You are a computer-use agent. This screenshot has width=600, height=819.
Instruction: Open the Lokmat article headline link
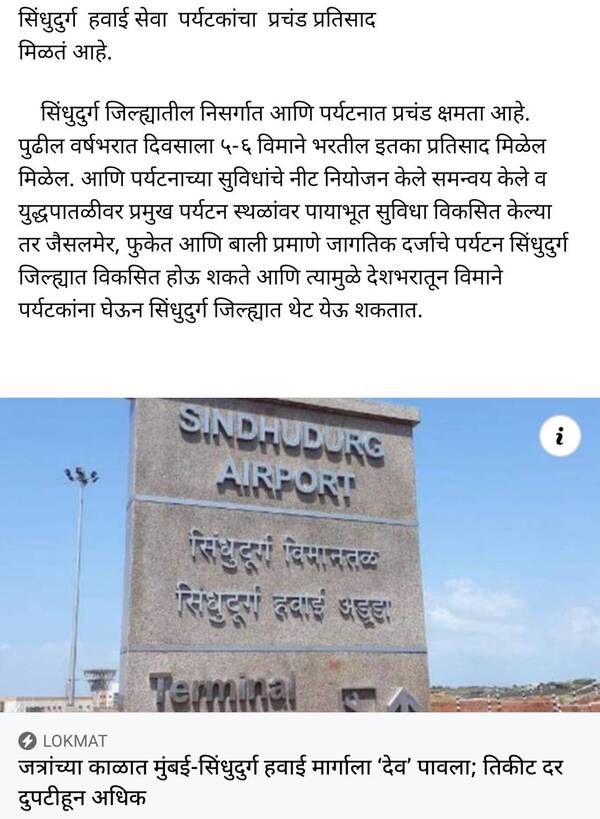[290, 784]
